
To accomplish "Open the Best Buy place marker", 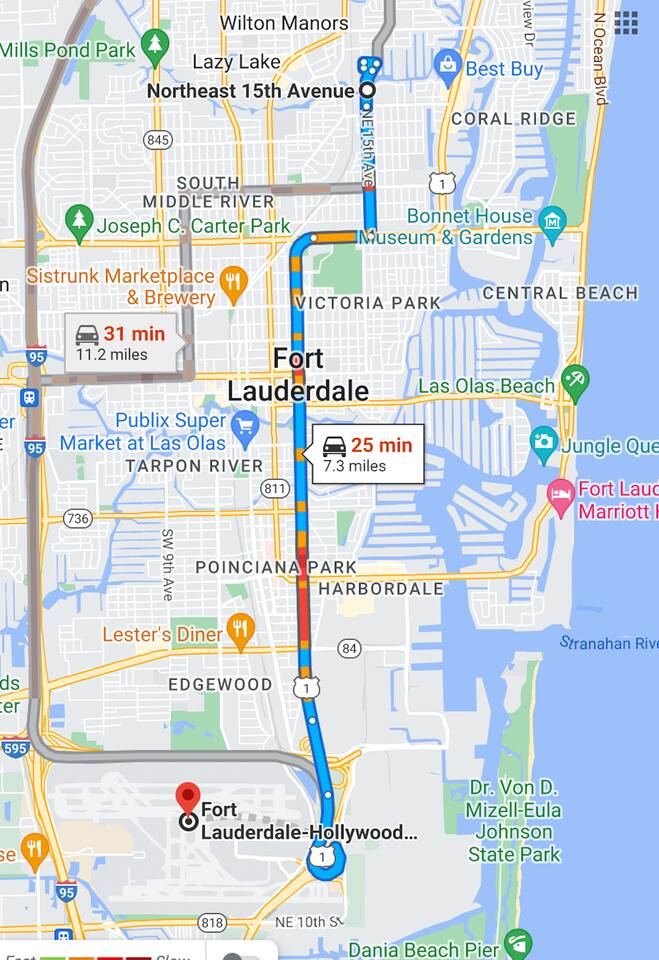I will 448,67.
